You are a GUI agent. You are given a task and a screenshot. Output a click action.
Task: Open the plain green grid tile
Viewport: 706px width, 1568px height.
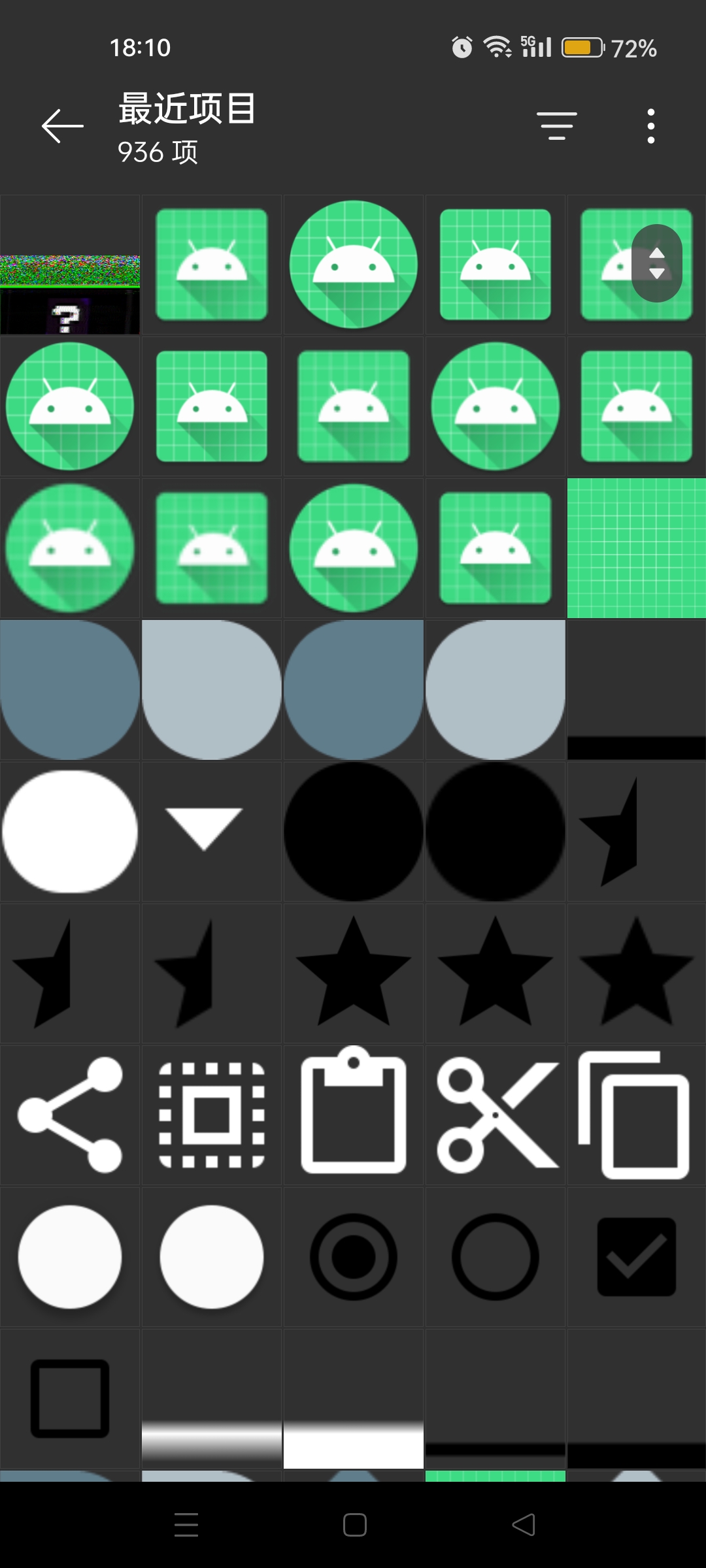click(x=636, y=548)
